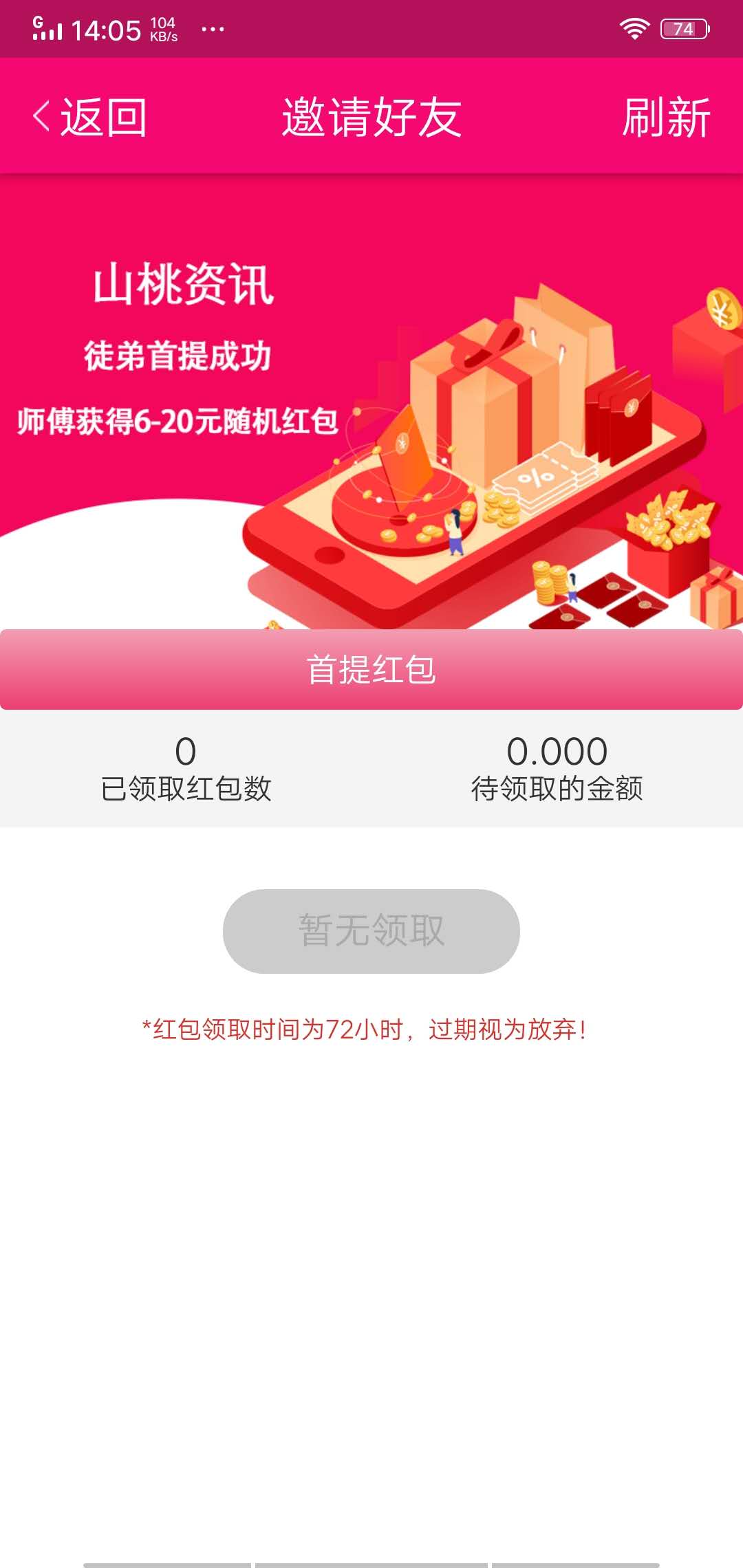Tap the greyed-out 暂无领取 button

371,931
